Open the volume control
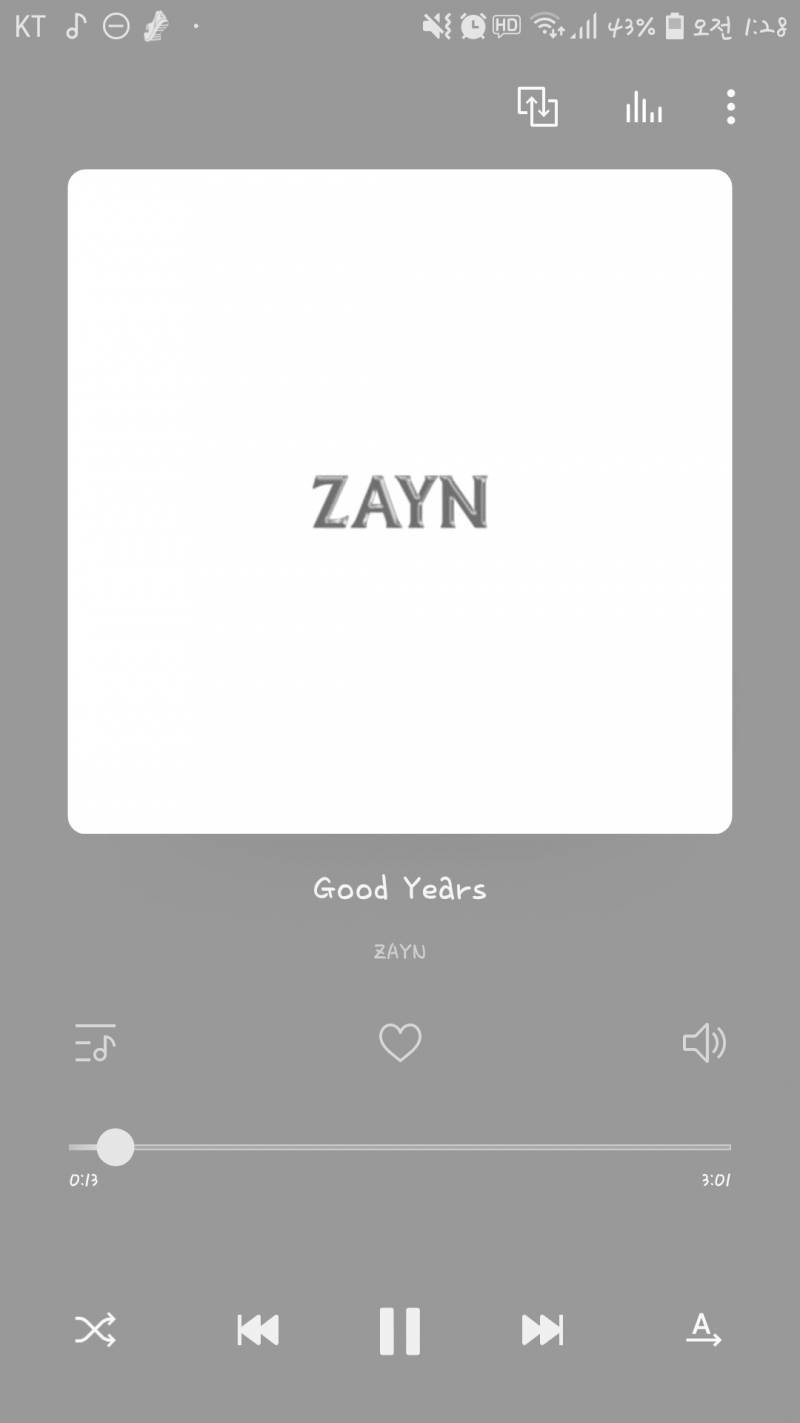This screenshot has width=800, height=1423. coord(704,1043)
